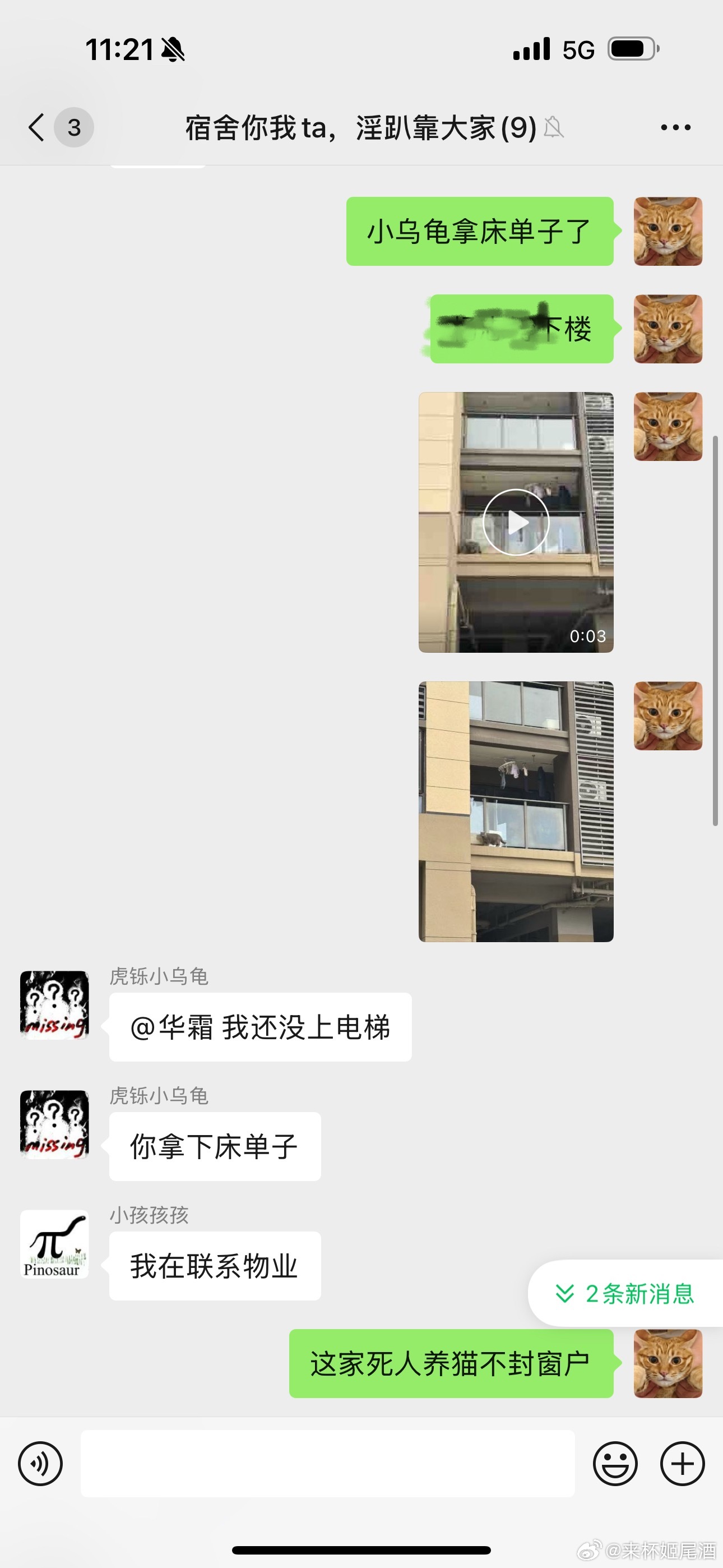Open the balcony photo with the cat

pyautogui.click(x=516, y=811)
